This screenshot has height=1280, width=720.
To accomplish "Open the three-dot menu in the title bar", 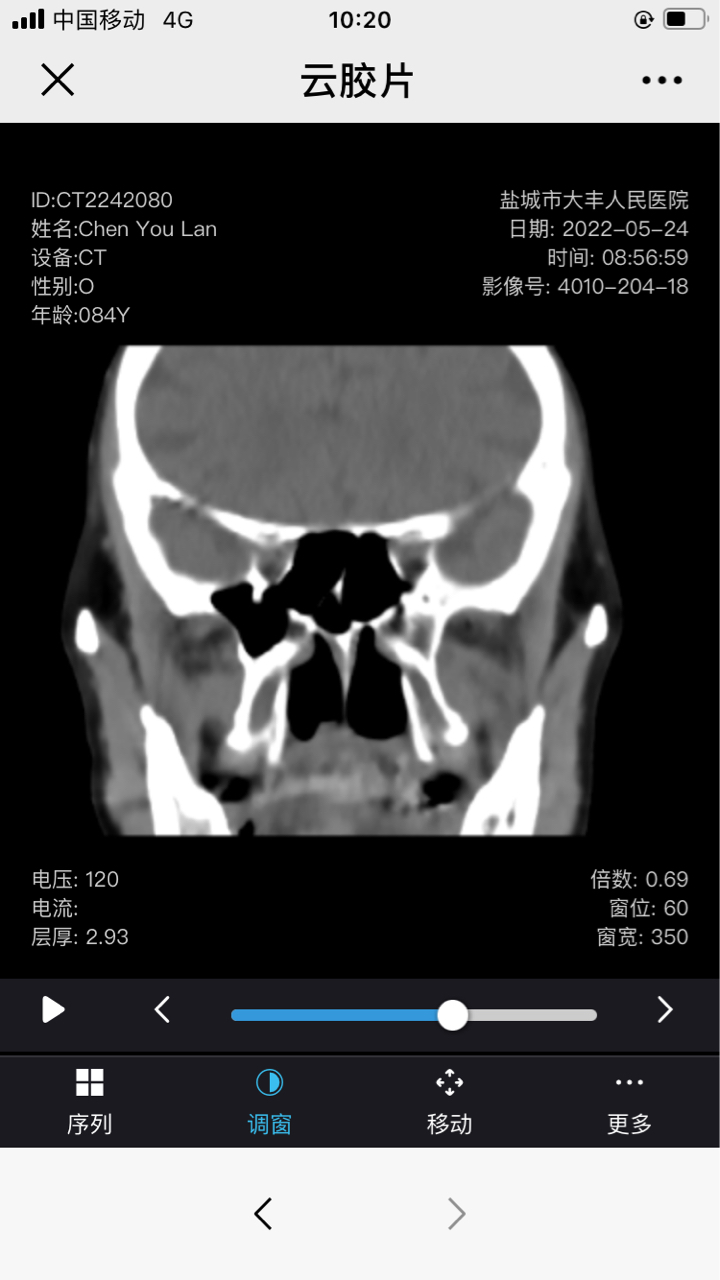I will 662,81.
